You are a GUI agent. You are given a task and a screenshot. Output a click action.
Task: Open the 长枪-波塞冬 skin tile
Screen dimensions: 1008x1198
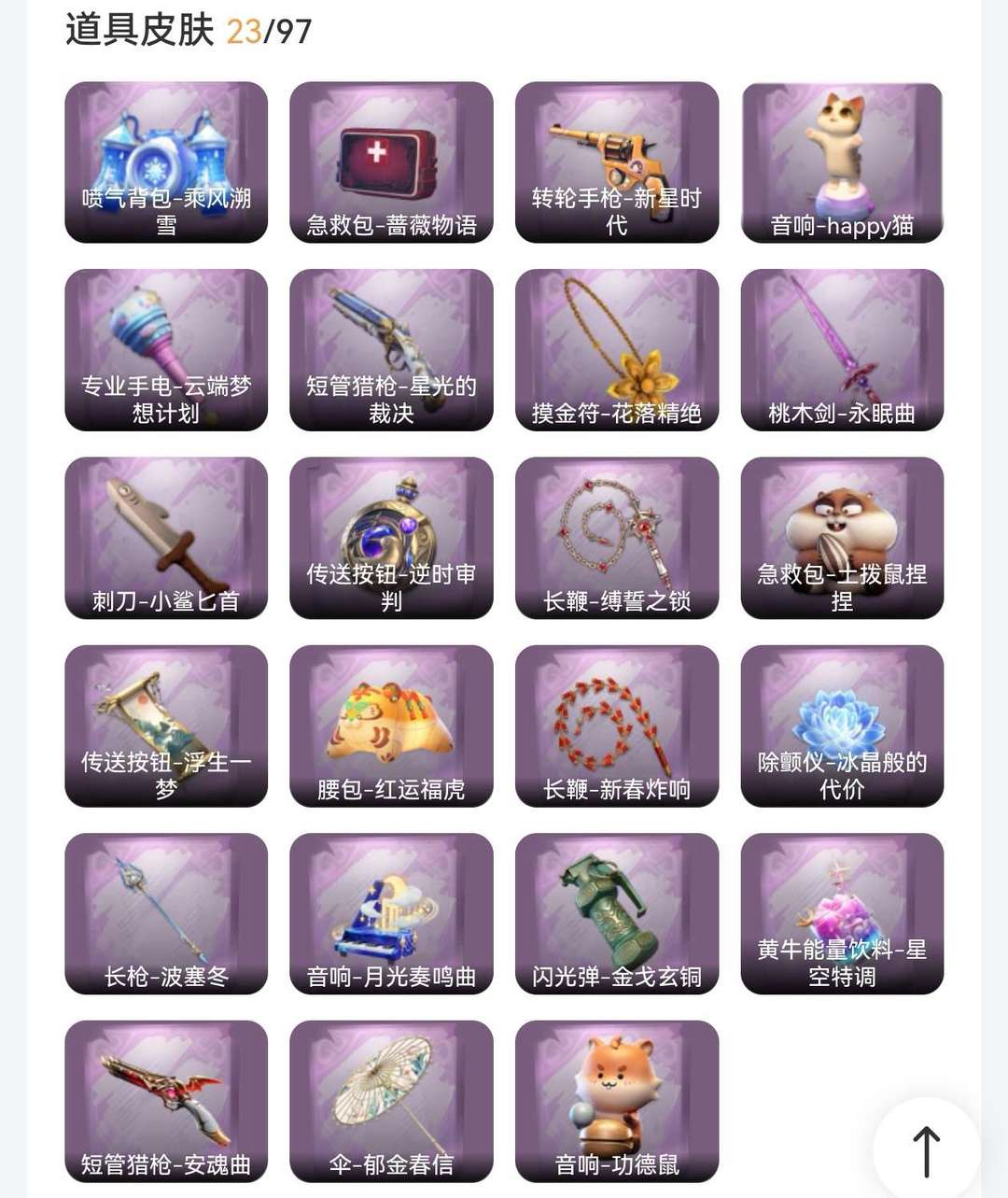[166, 913]
